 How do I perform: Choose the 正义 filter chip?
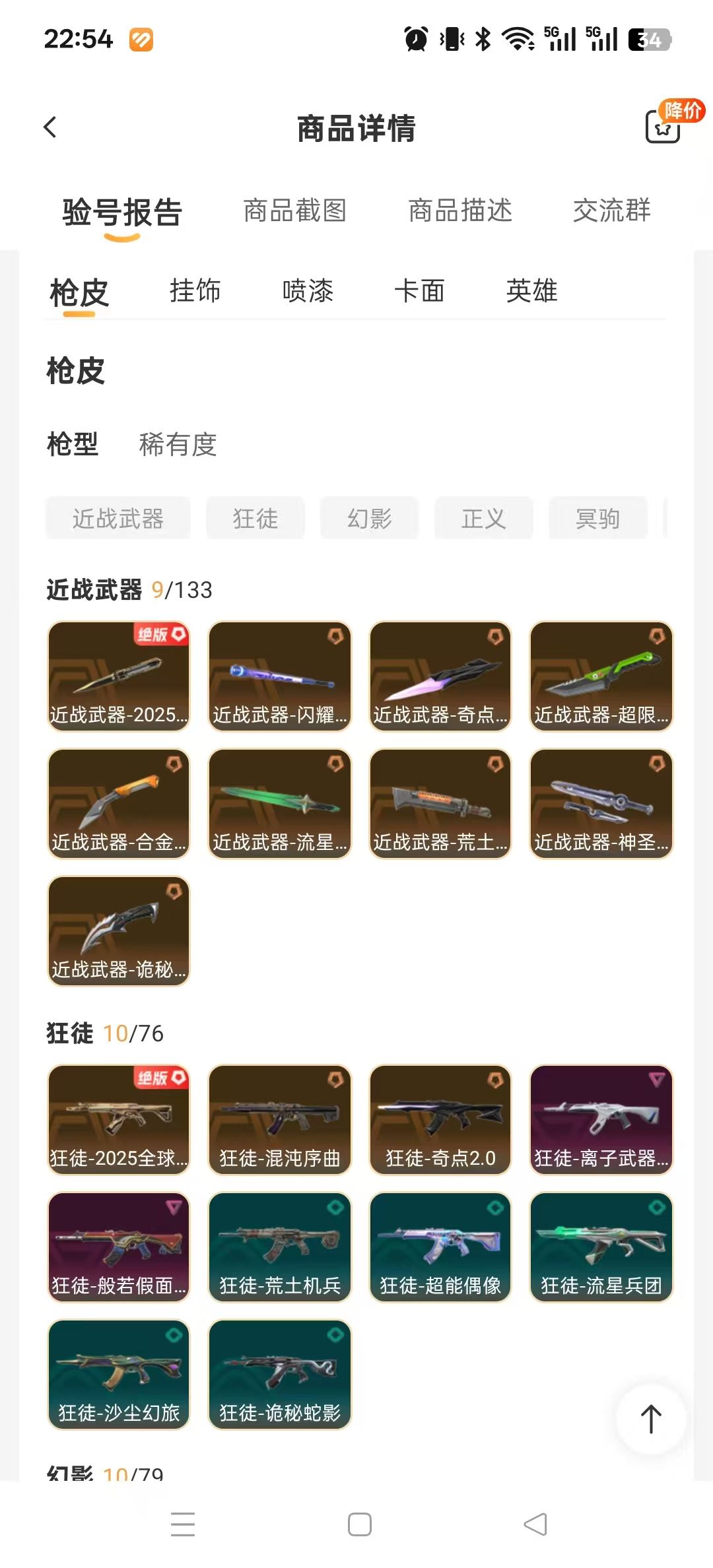[x=484, y=519]
